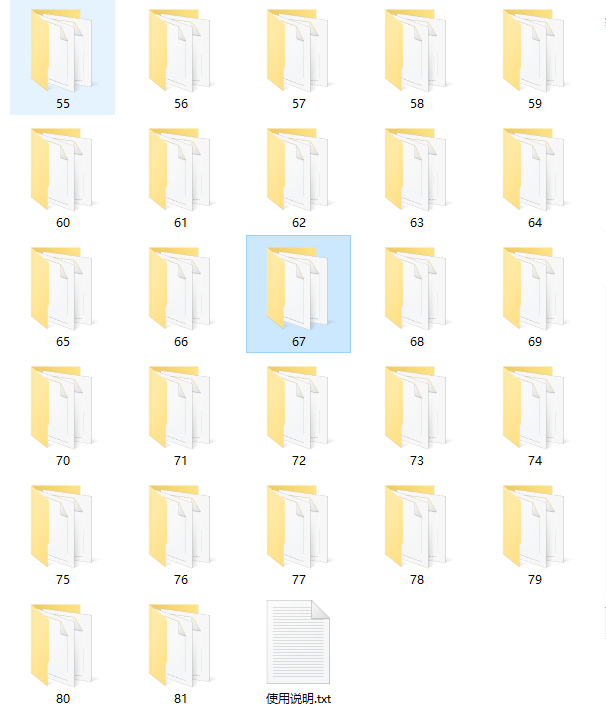Open folder 65
The height and width of the screenshot is (714, 606).
[62, 288]
